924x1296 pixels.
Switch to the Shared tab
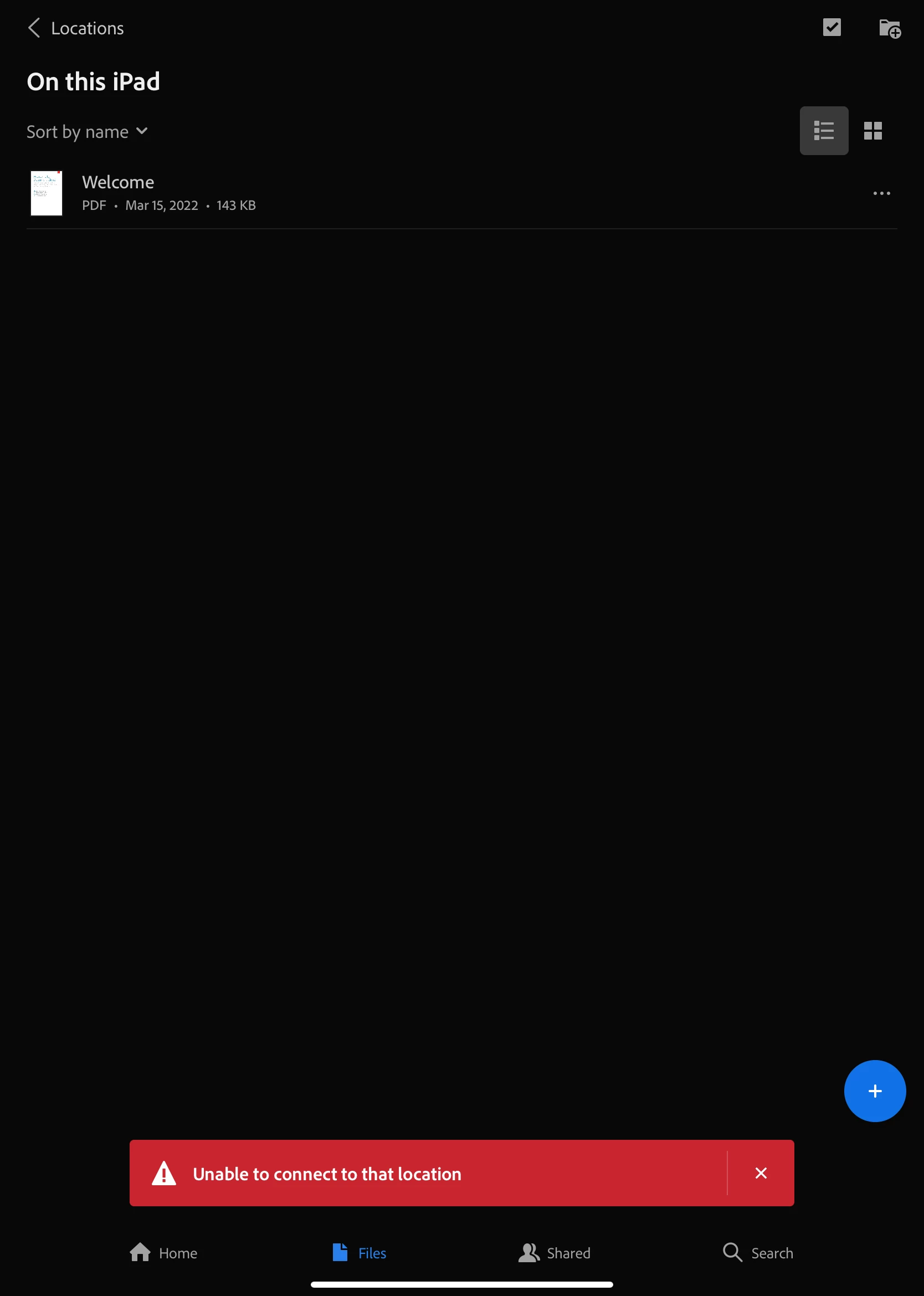tap(555, 1253)
